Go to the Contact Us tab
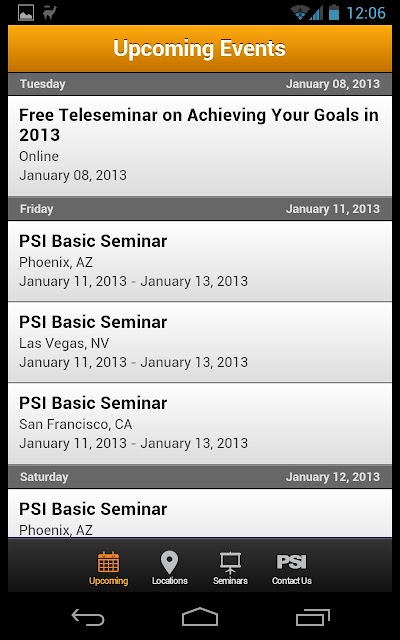Viewport: 400px width, 640px height. click(x=291, y=568)
